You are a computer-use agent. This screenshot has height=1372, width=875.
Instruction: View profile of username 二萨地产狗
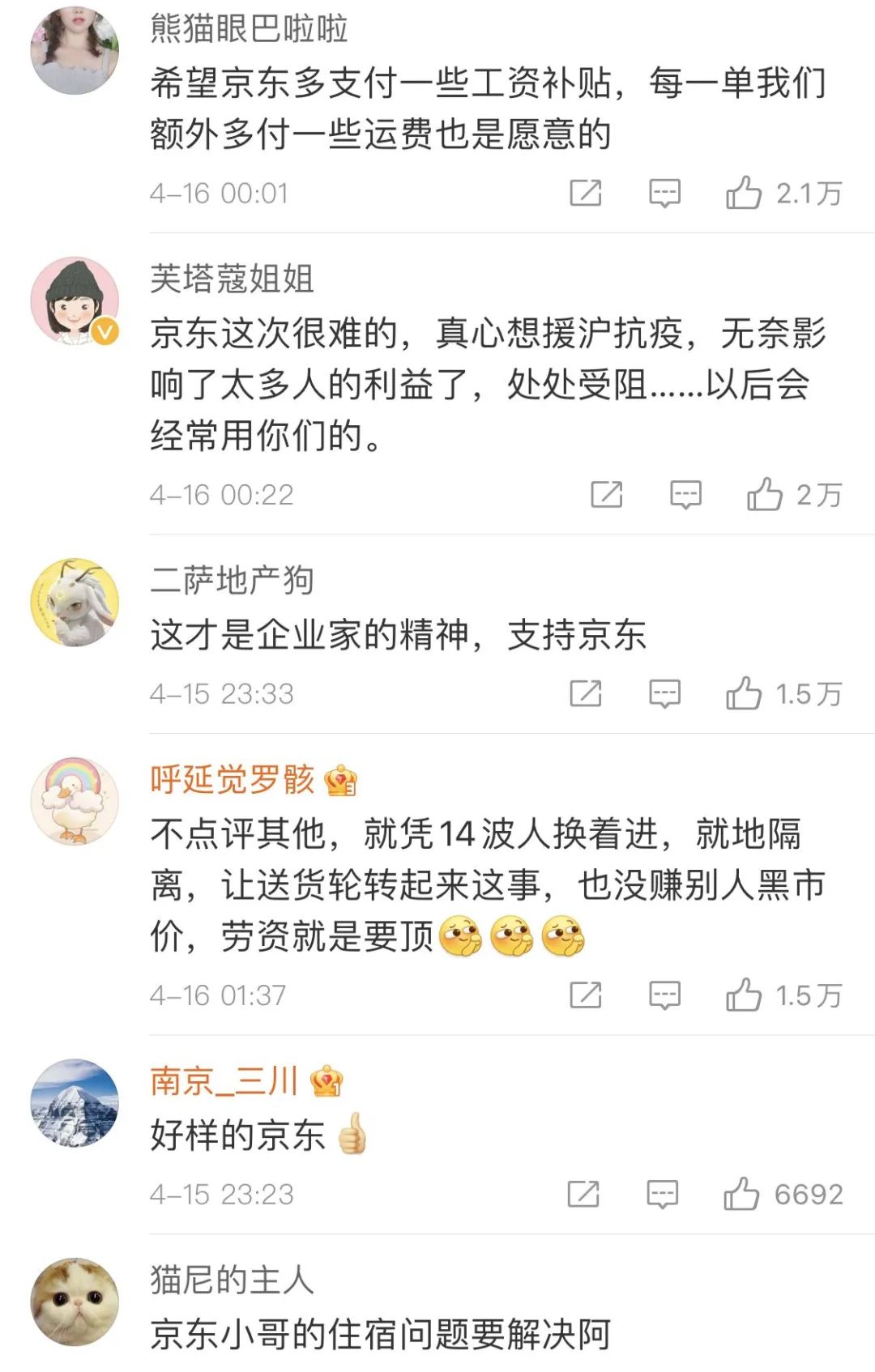[232, 580]
